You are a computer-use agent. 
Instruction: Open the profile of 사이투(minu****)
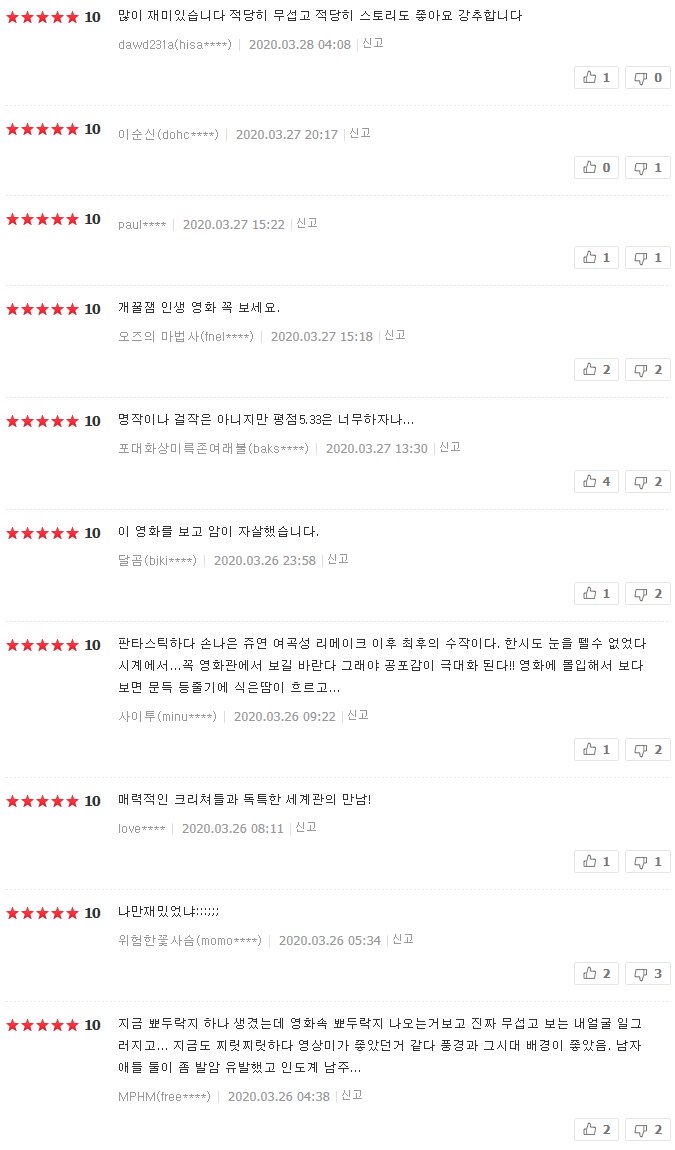(167, 717)
